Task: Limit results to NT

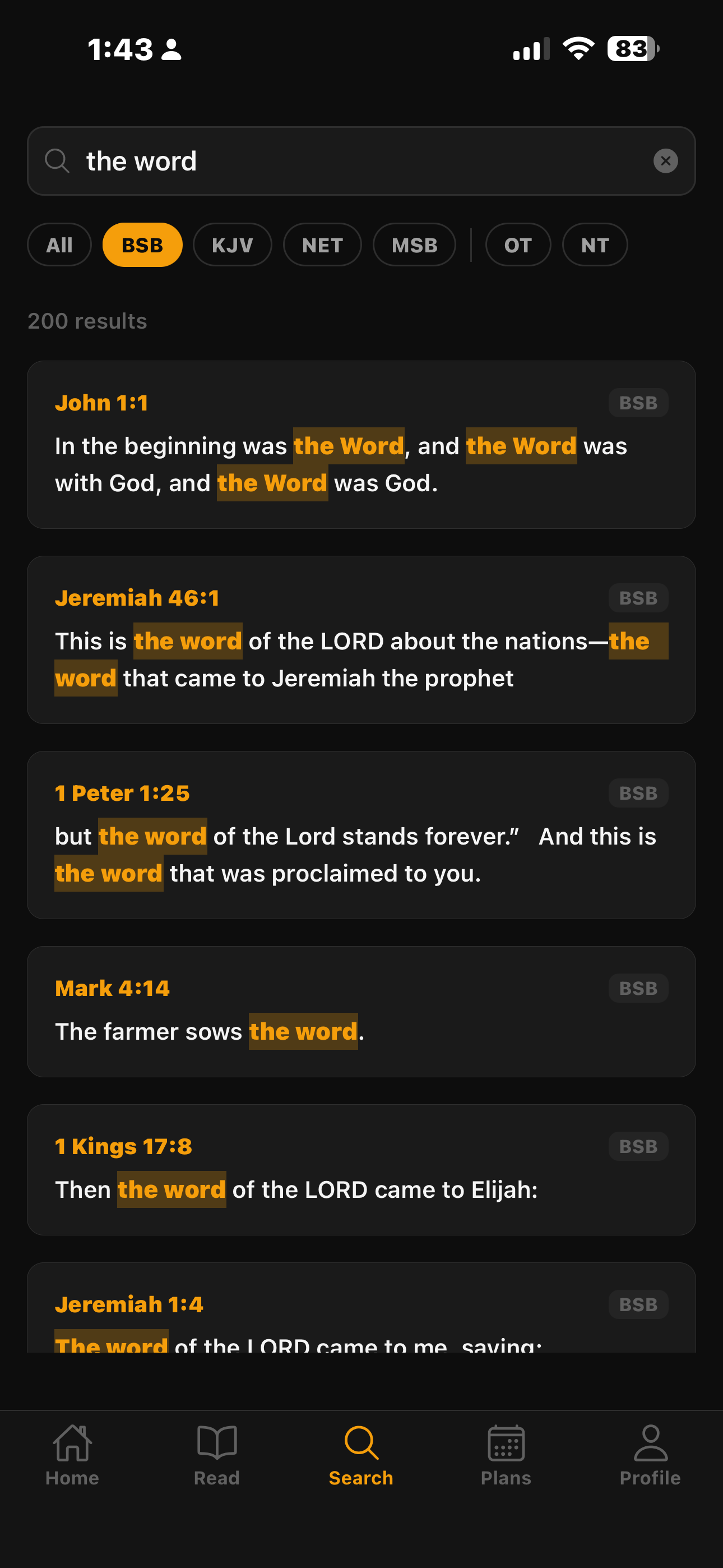Action: (x=595, y=245)
